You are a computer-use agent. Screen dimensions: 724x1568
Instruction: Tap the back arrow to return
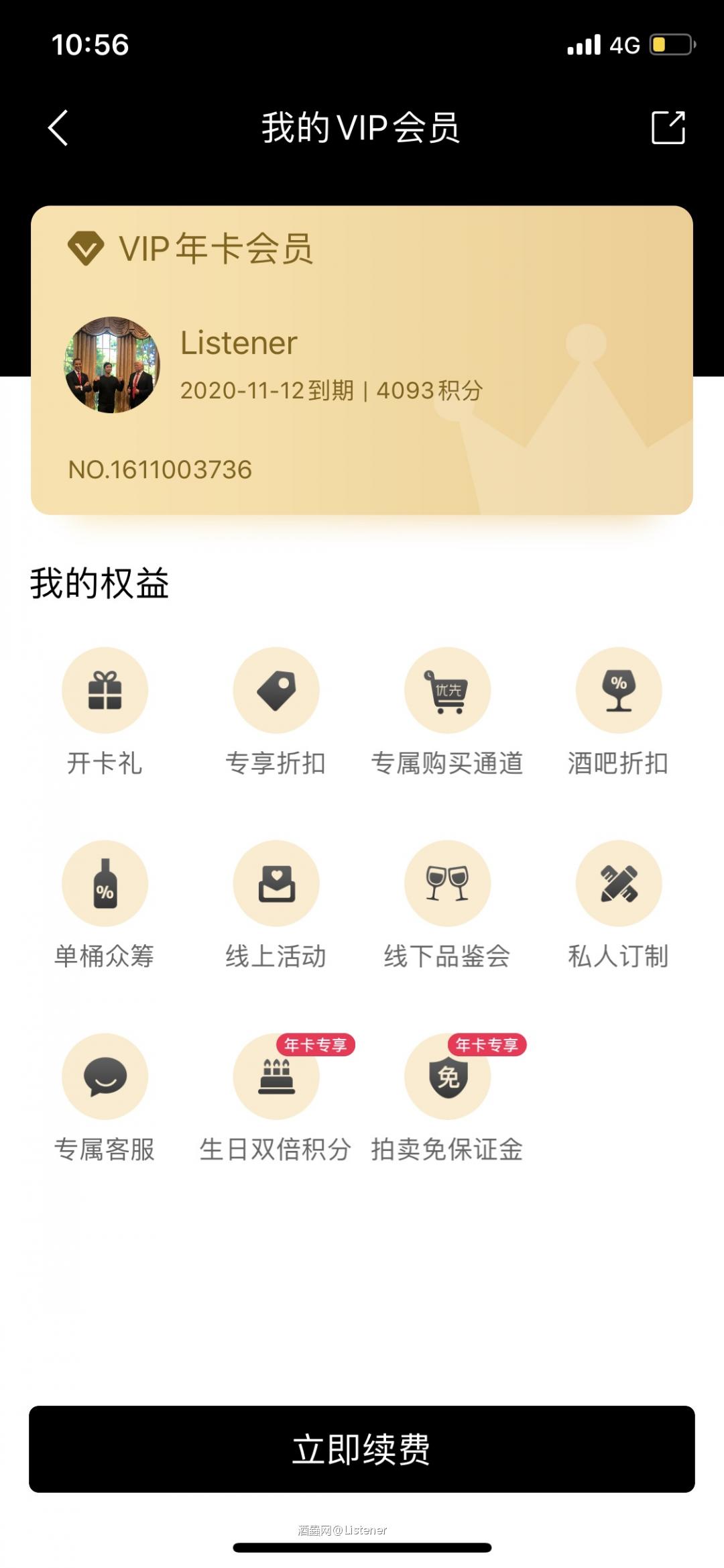pos(59,127)
